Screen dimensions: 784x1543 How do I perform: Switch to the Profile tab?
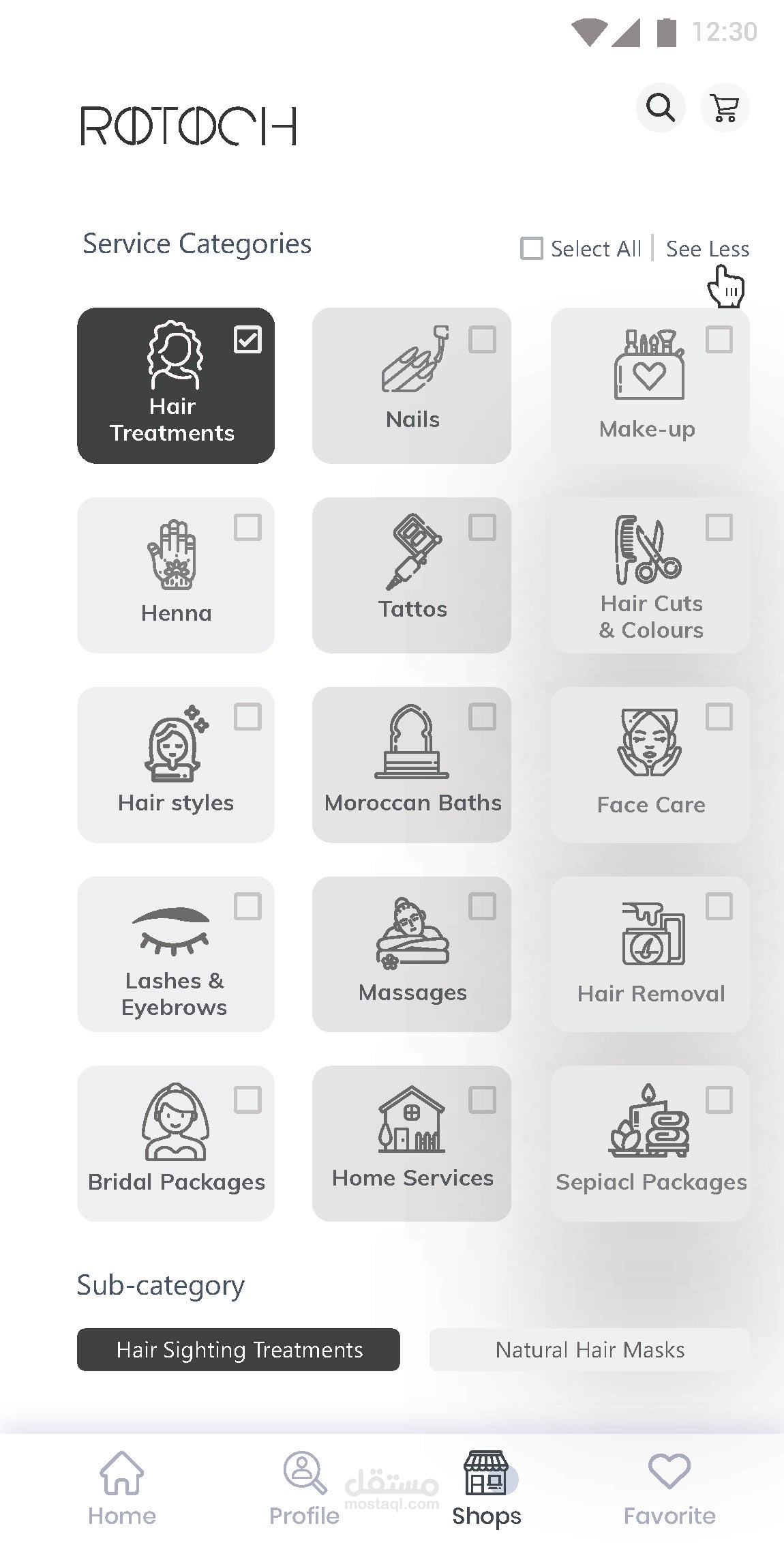pos(304,1488)
